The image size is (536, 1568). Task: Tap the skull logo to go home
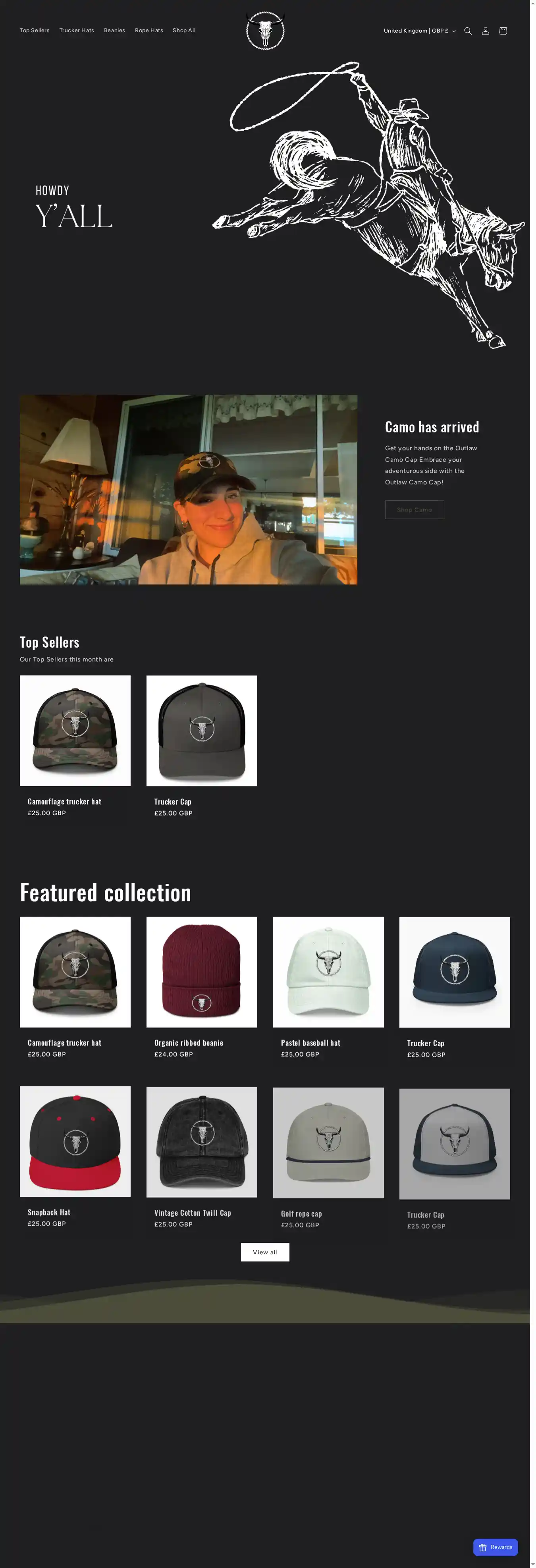click(265, 31)
